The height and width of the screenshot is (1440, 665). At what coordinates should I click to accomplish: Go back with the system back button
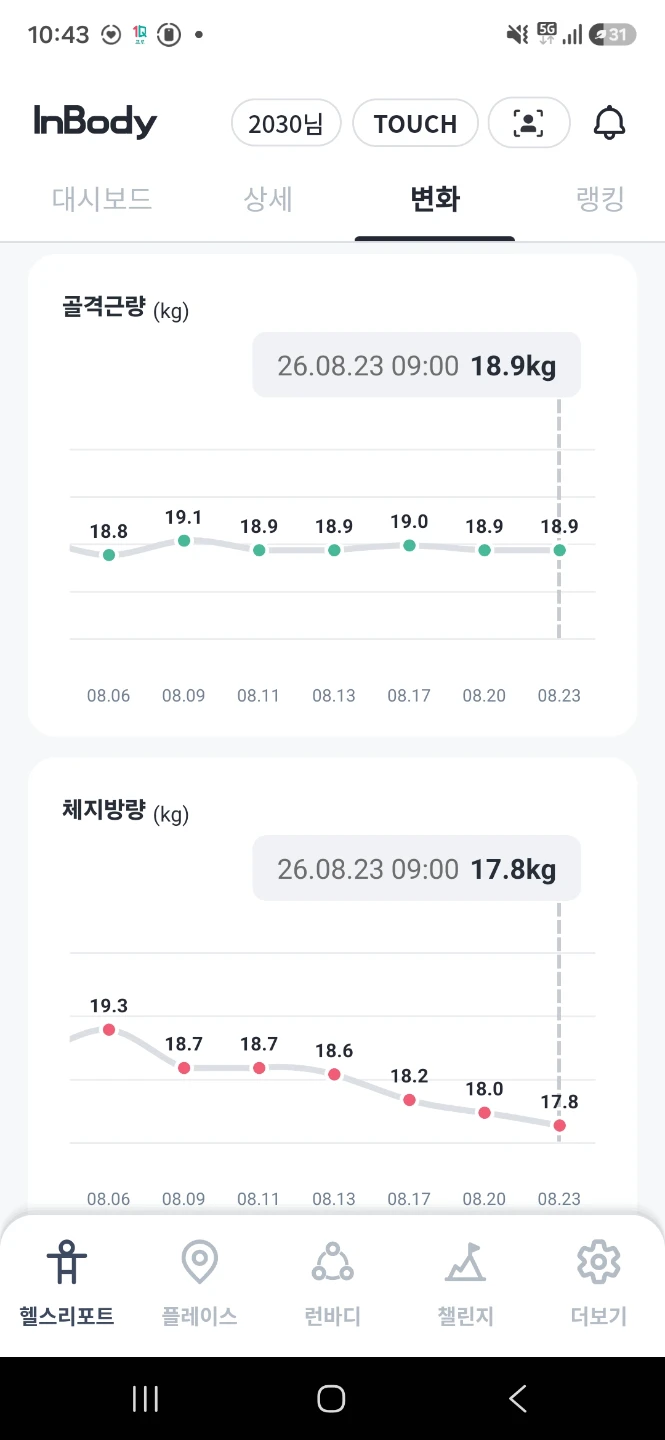517,1398
